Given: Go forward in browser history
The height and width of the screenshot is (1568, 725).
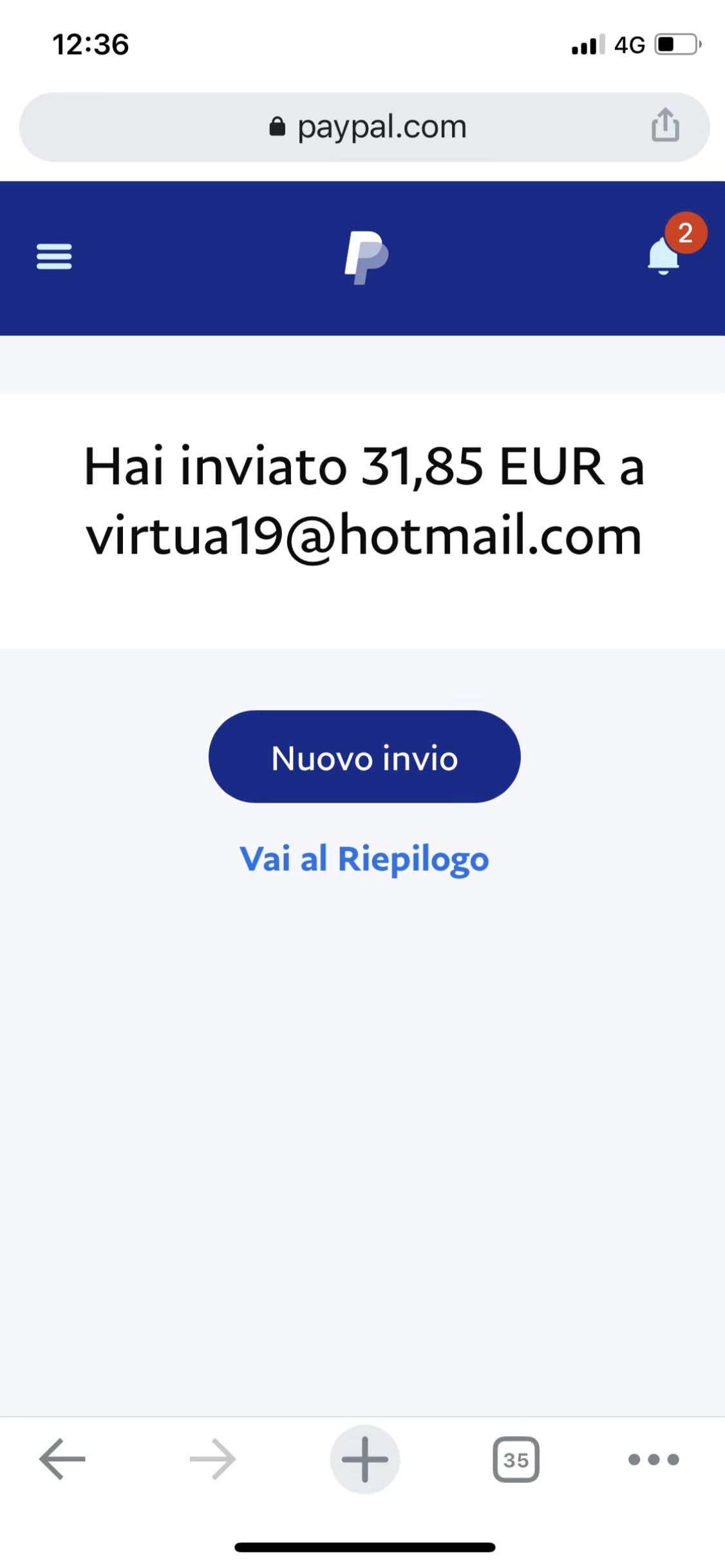Looking at the screenshot, I should 212,1459.
